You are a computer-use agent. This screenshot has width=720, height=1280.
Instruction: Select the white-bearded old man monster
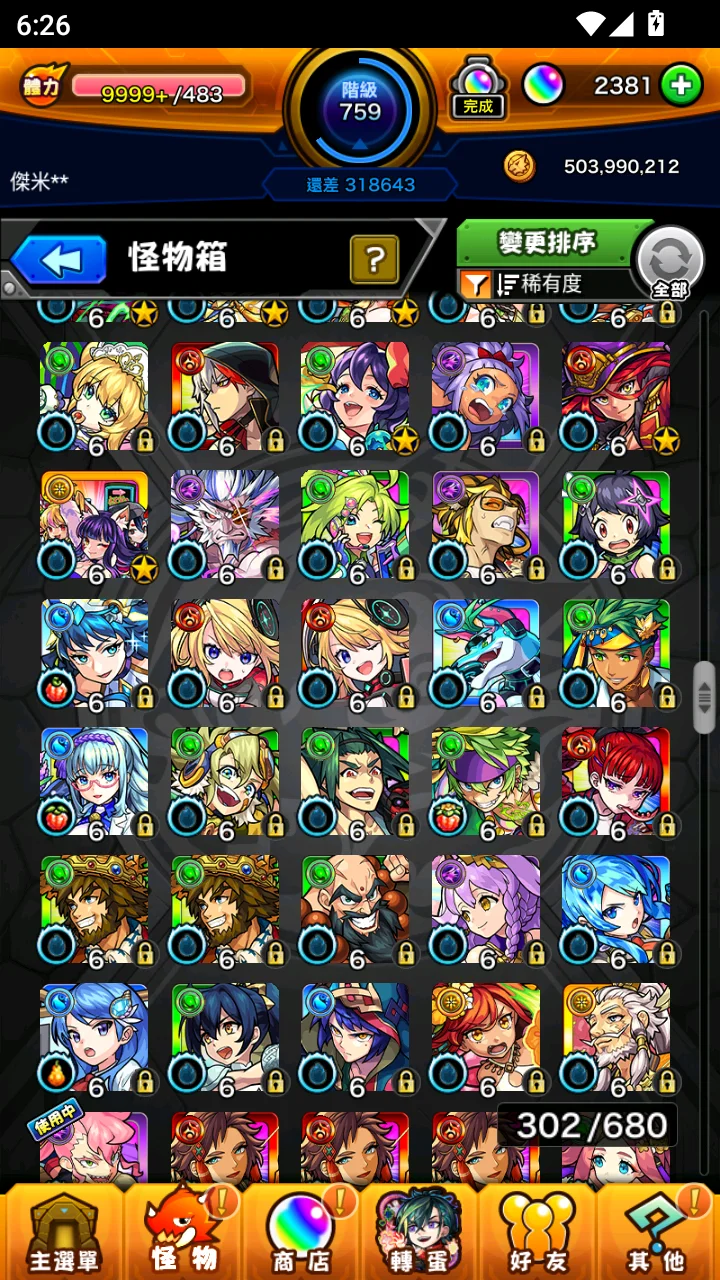click(616, 1037)
